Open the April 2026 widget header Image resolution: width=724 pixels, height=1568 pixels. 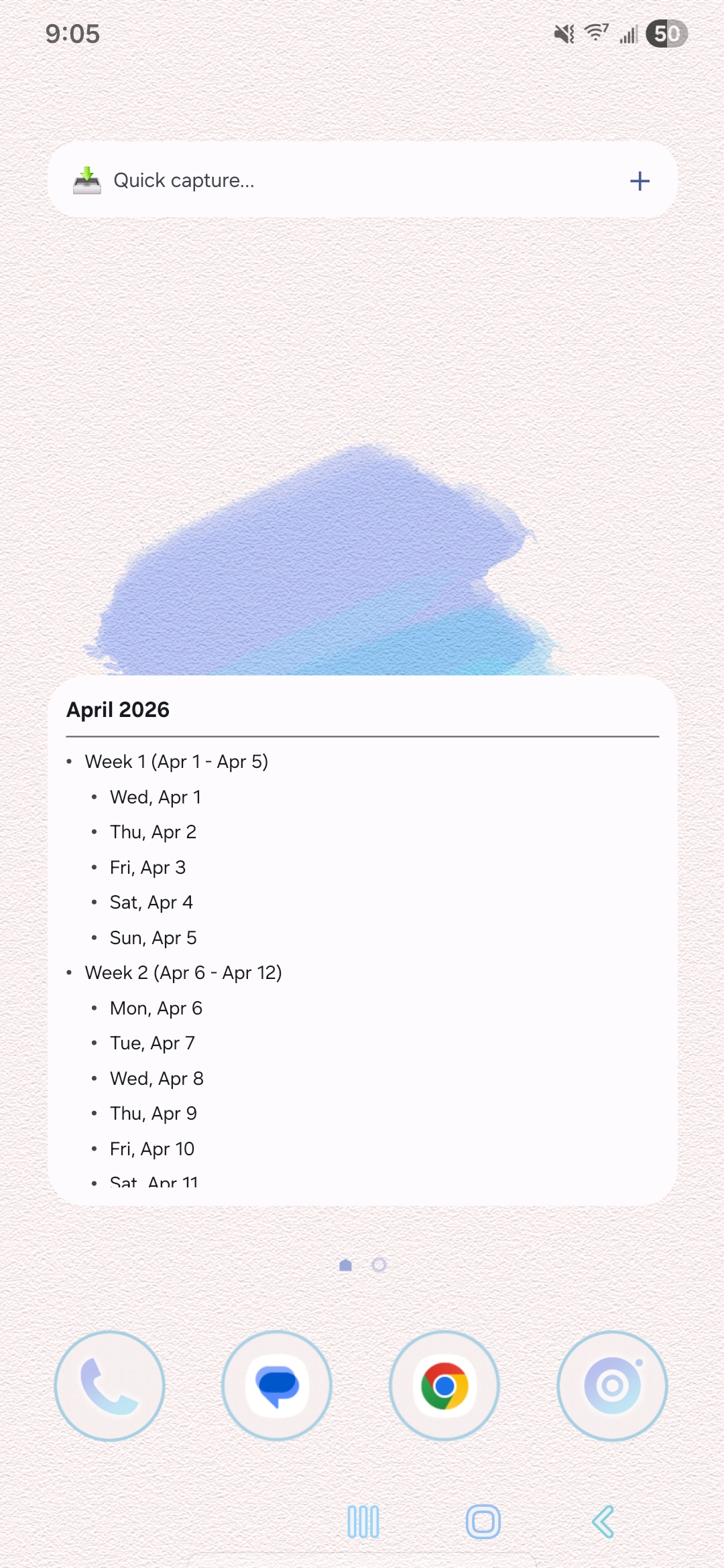click(118, 710)
